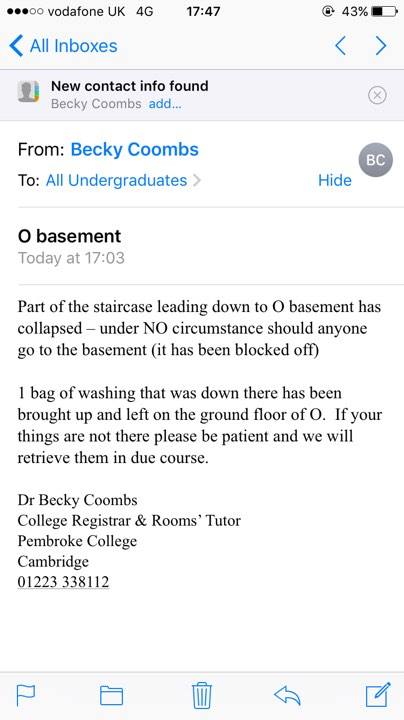404x720 pixels.
Task: Hide the message header details
Action: 335,180
